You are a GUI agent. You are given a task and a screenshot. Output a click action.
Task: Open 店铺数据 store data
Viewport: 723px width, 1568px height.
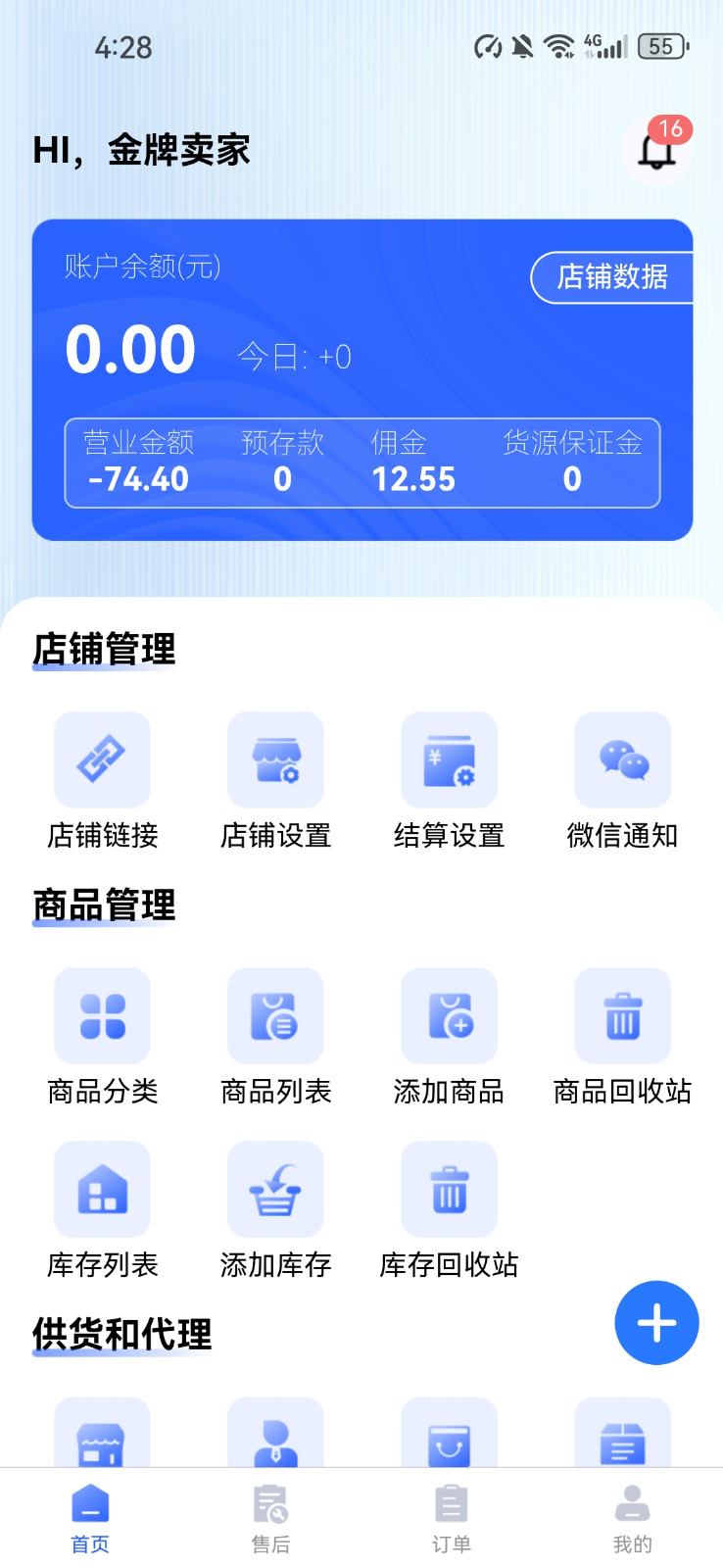tap(612, 277)
